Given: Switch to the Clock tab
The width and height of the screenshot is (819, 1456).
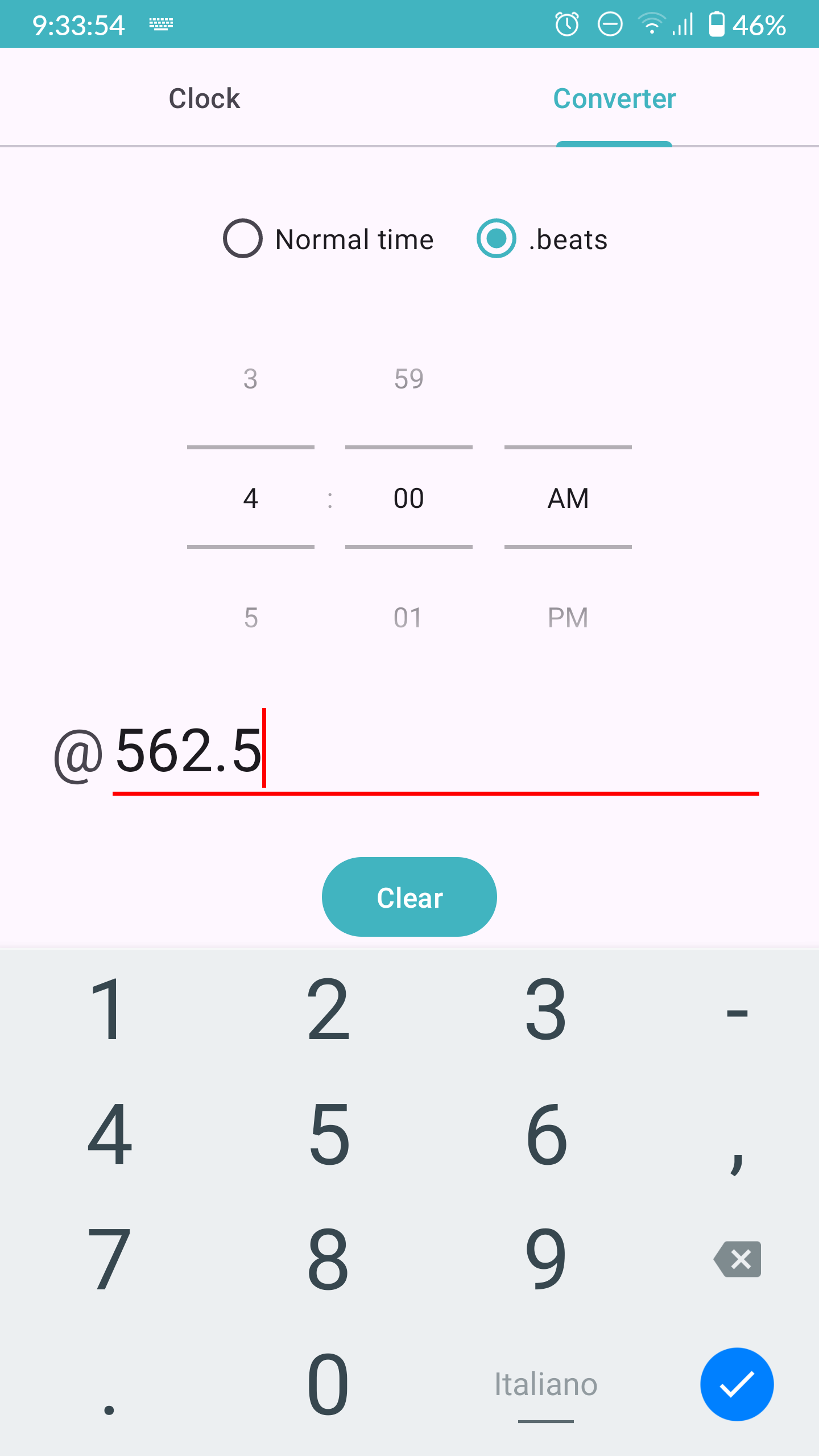Looking at the screenshot, I should (x=204, y=98).
